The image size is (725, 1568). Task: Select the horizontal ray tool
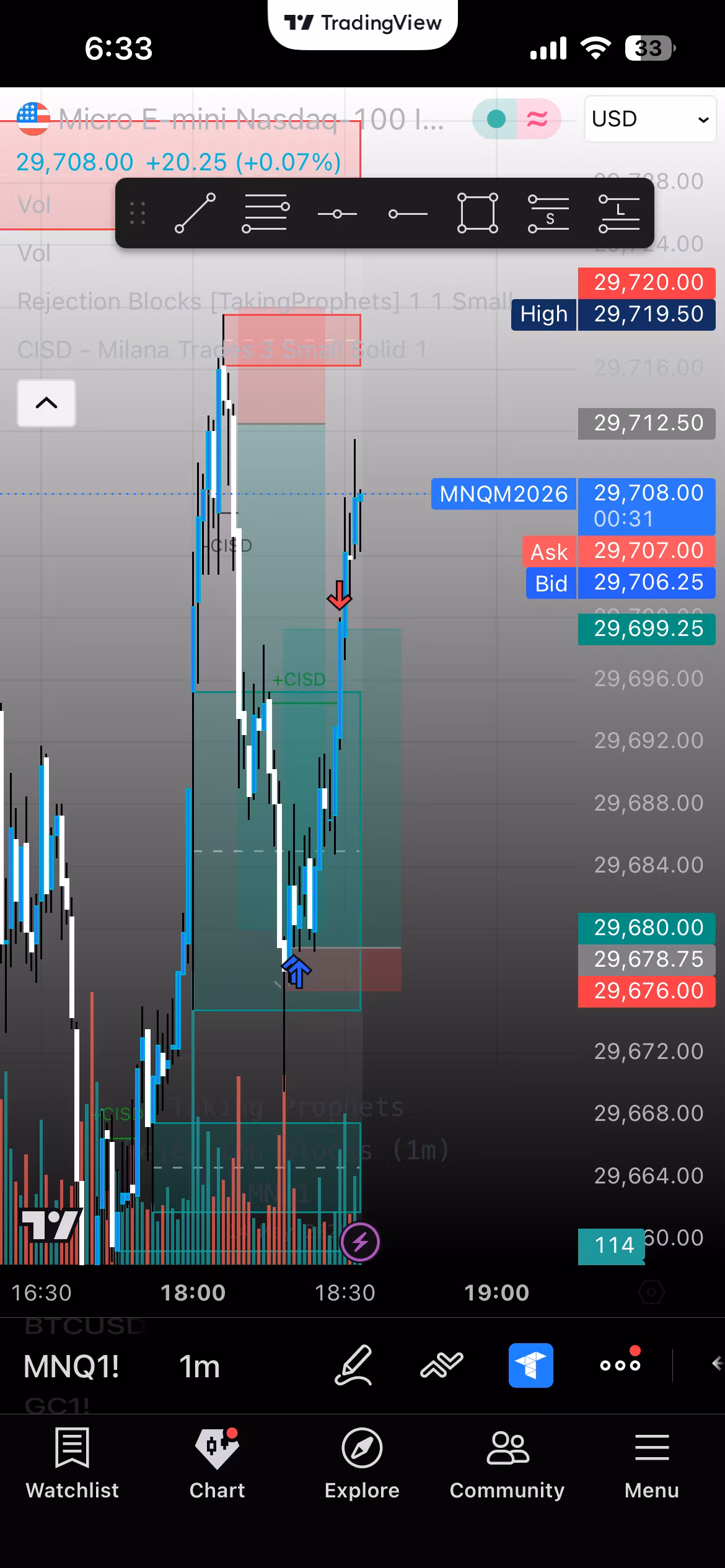(408, 214)
